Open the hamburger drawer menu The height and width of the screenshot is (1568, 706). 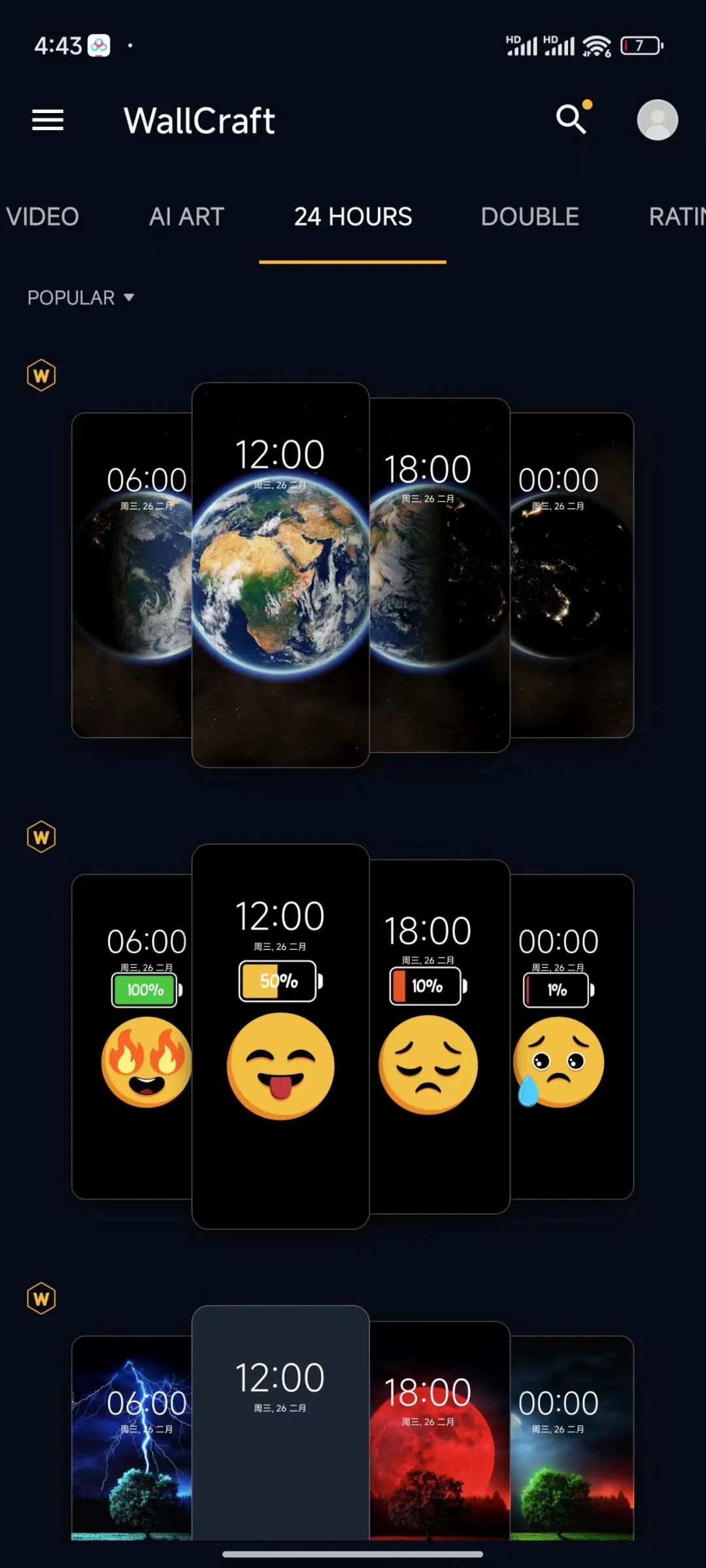pyautogui.click(x=48, y=120)
